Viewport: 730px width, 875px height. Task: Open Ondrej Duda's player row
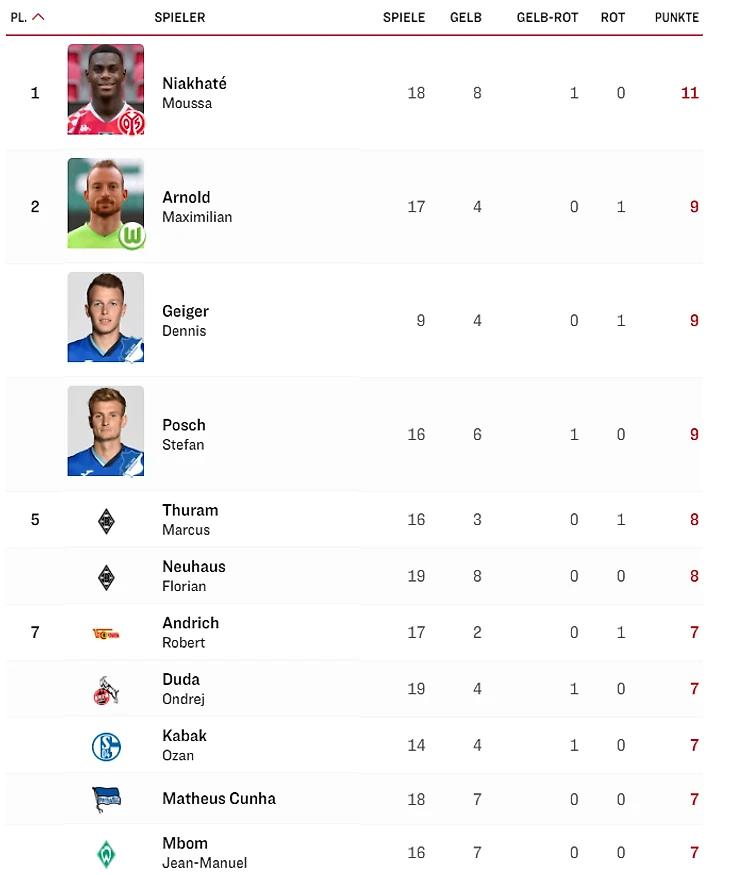click(x=183, y=689)
